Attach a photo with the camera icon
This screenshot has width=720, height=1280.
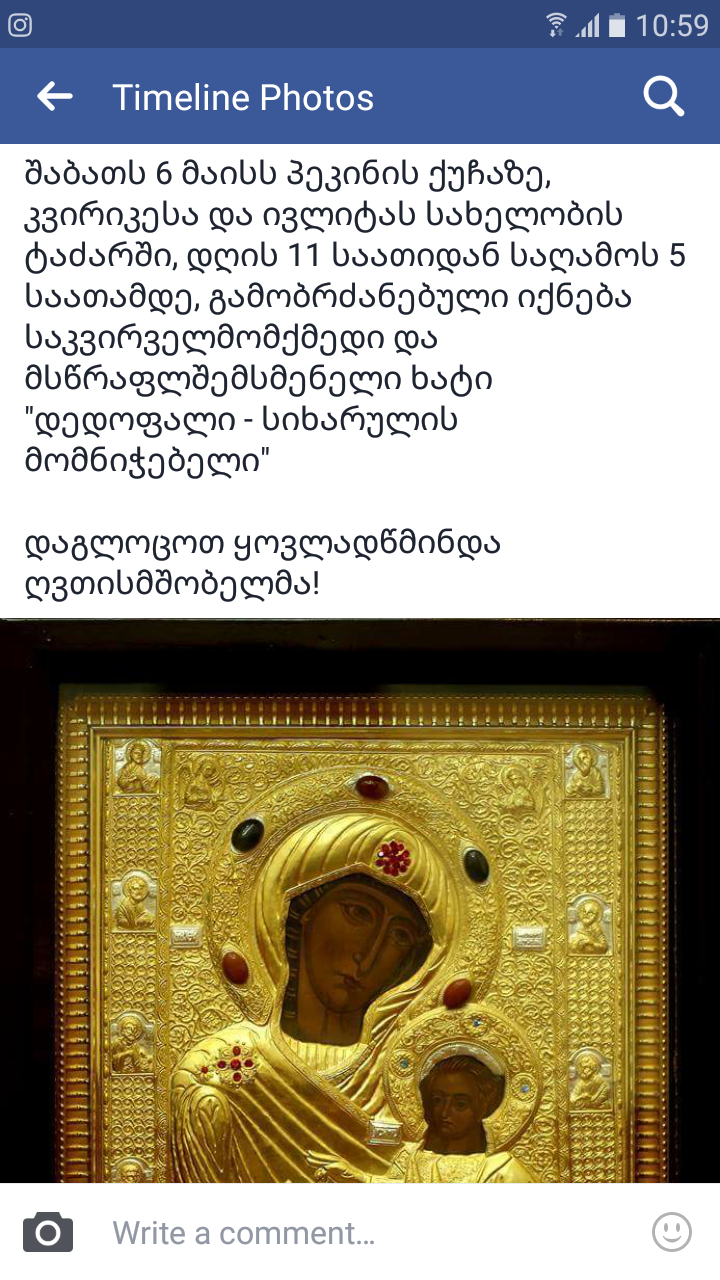48,1232
